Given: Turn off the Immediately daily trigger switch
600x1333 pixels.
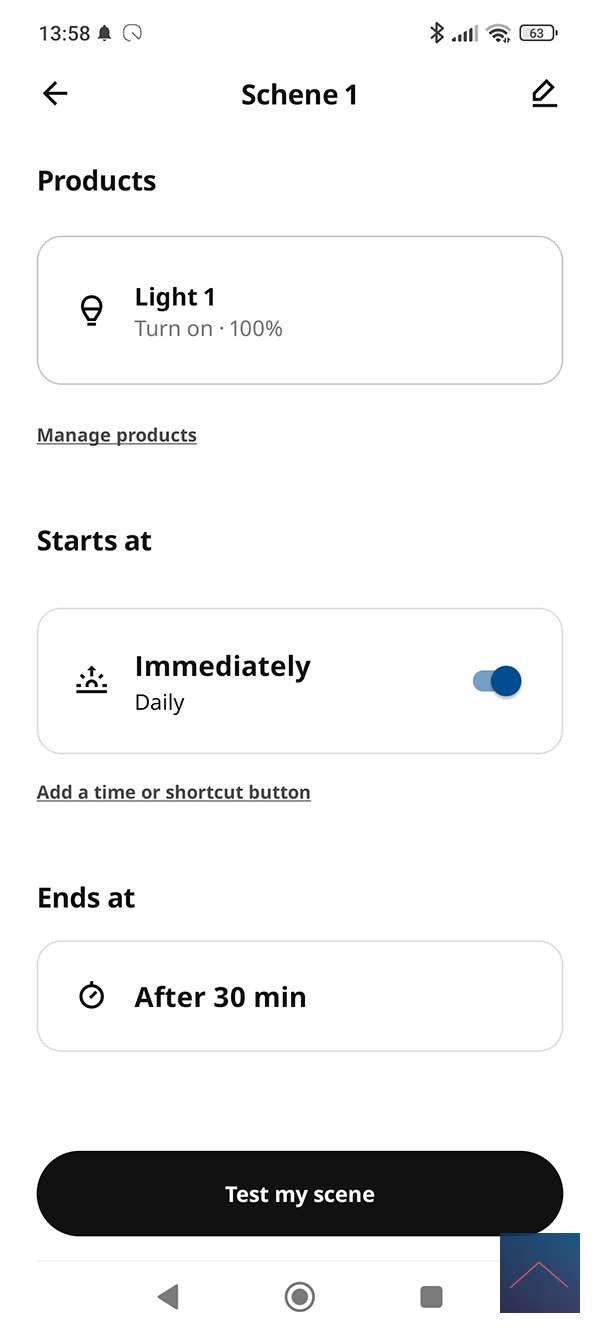Looking at the screenshot, I should 497,681.
